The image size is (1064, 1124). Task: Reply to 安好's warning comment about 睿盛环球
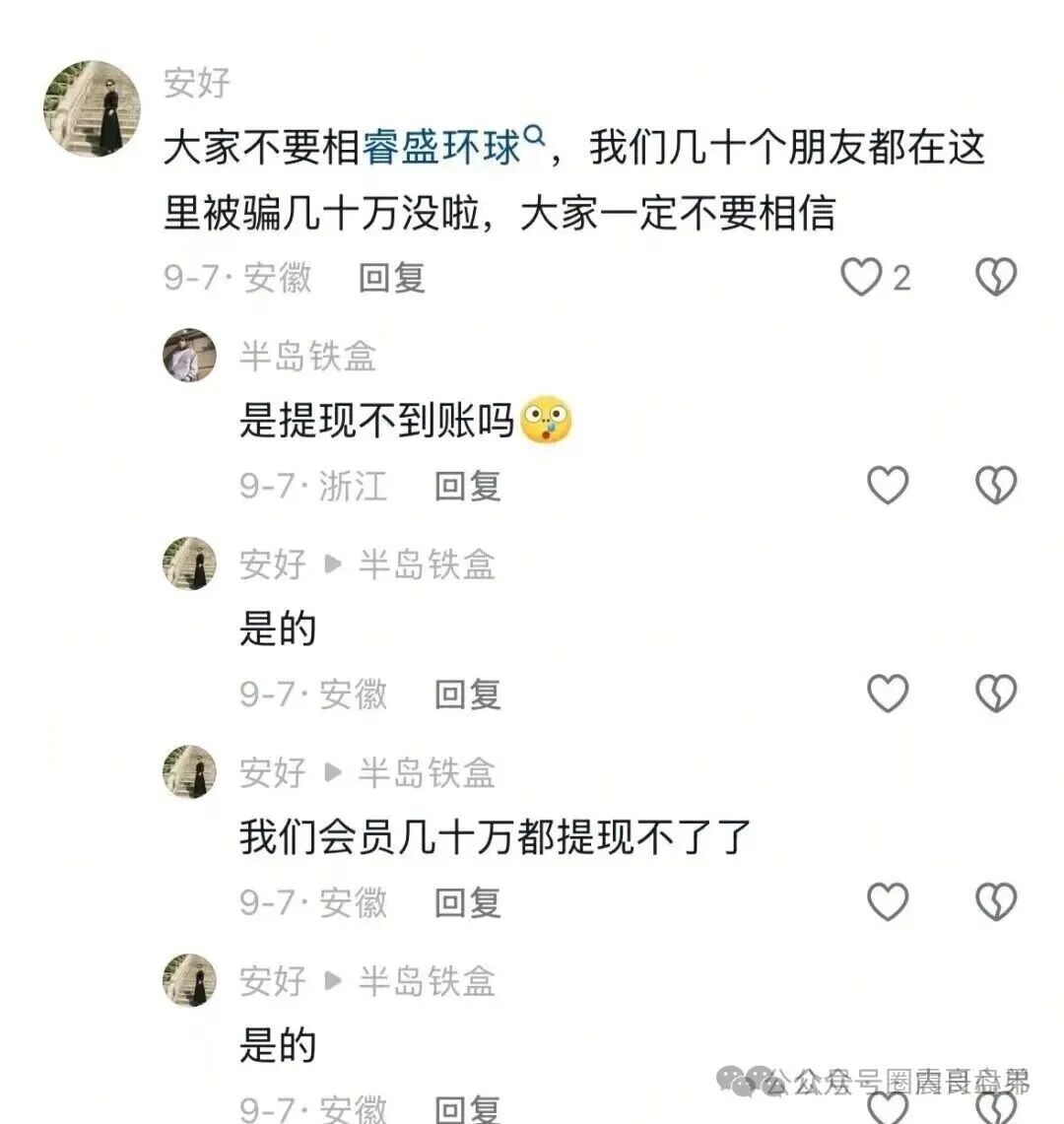coord(391,278)
